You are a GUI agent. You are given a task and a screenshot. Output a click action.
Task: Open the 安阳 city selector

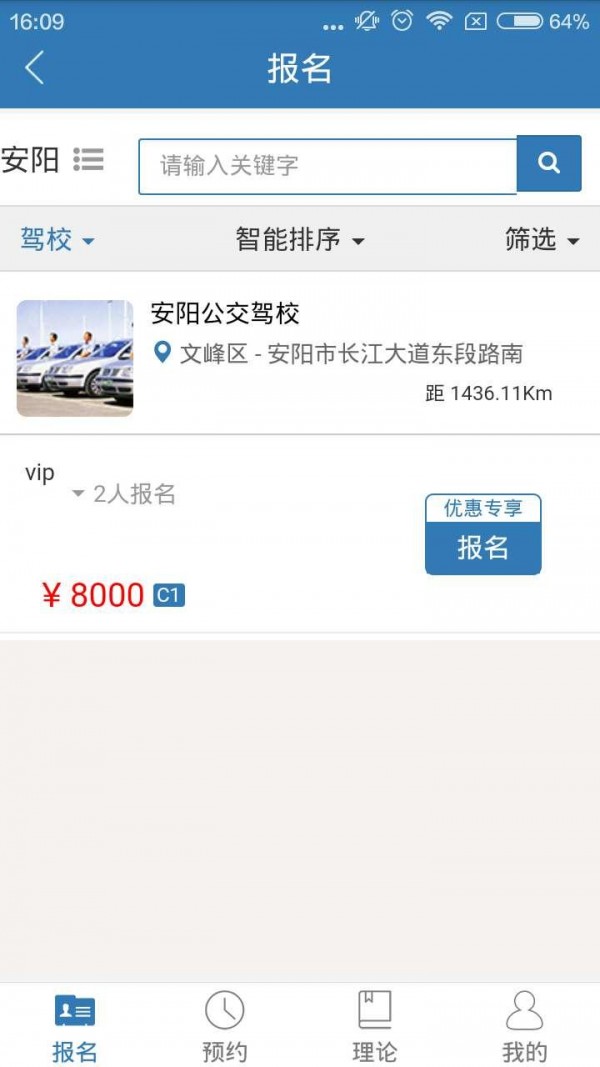(x=53, y=160)
